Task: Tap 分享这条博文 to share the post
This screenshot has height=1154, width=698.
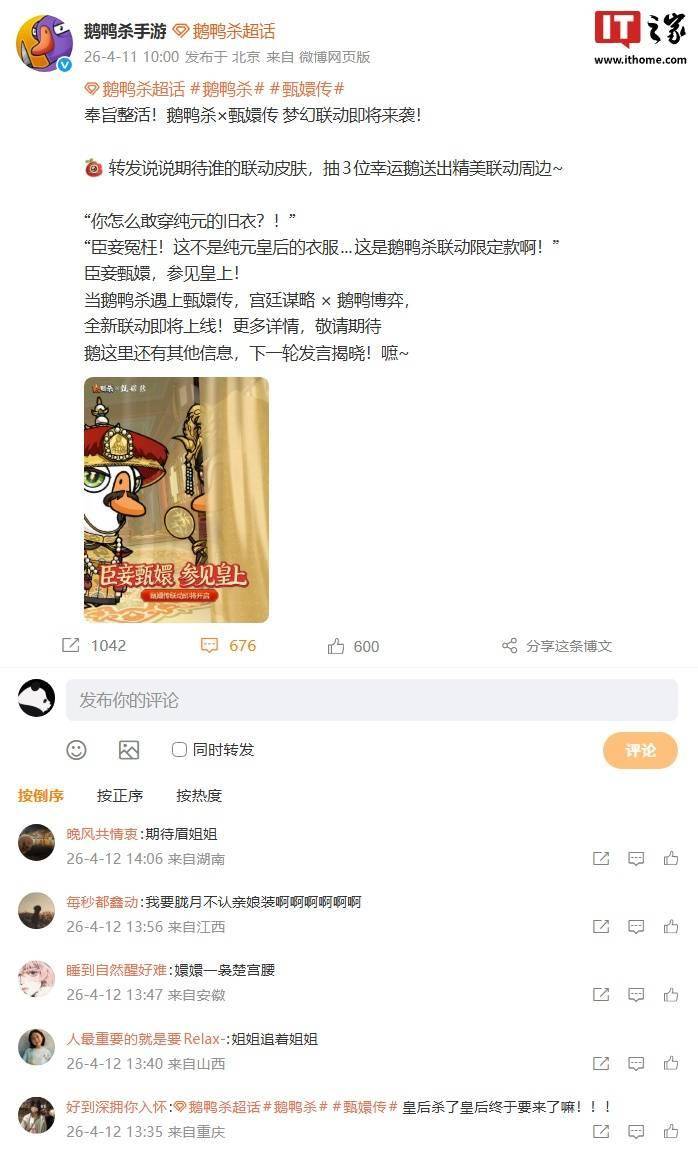Action: (556, 646)
